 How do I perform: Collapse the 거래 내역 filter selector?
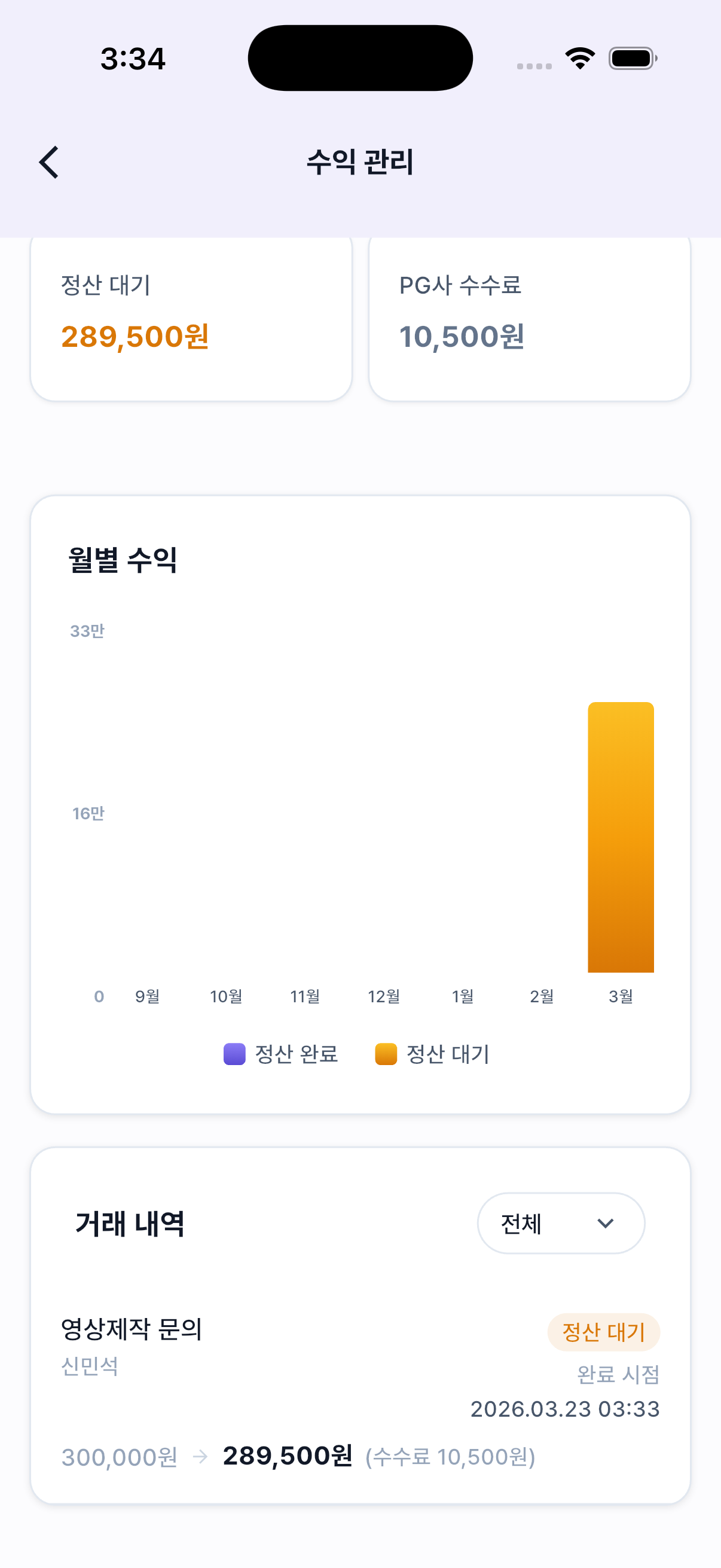[560, 1224]
